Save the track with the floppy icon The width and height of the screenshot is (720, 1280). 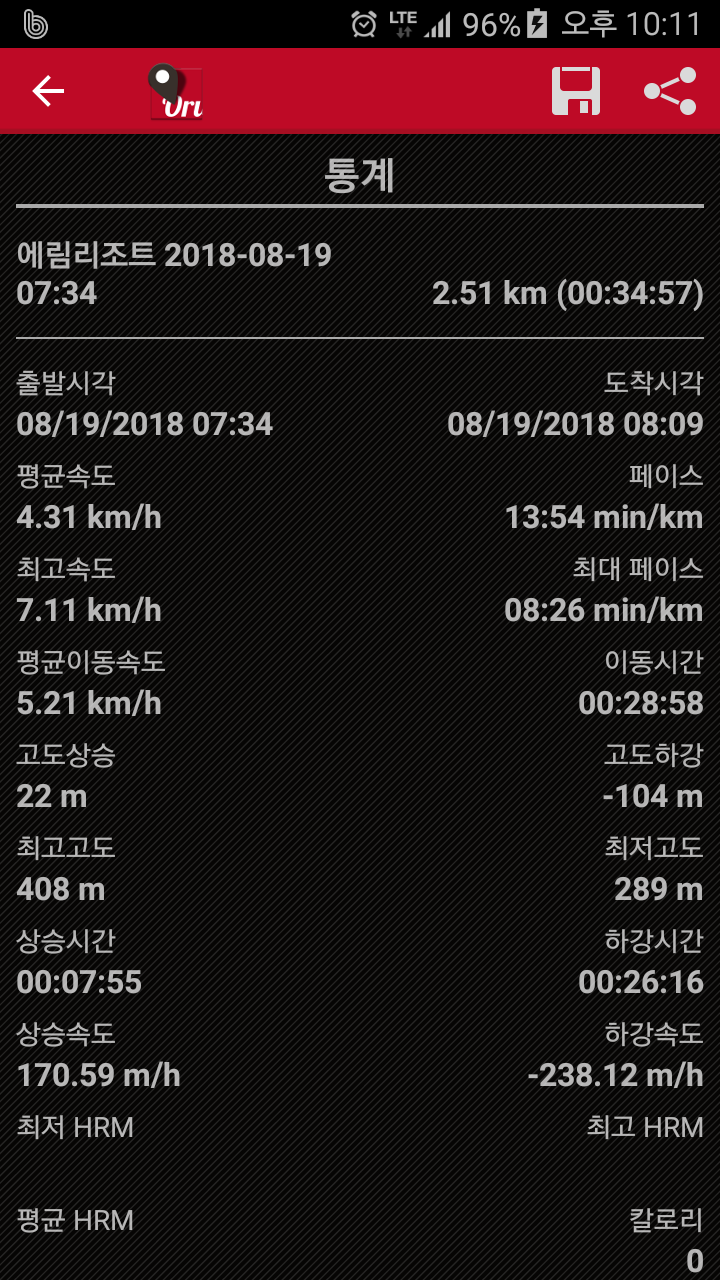[576, 91]
